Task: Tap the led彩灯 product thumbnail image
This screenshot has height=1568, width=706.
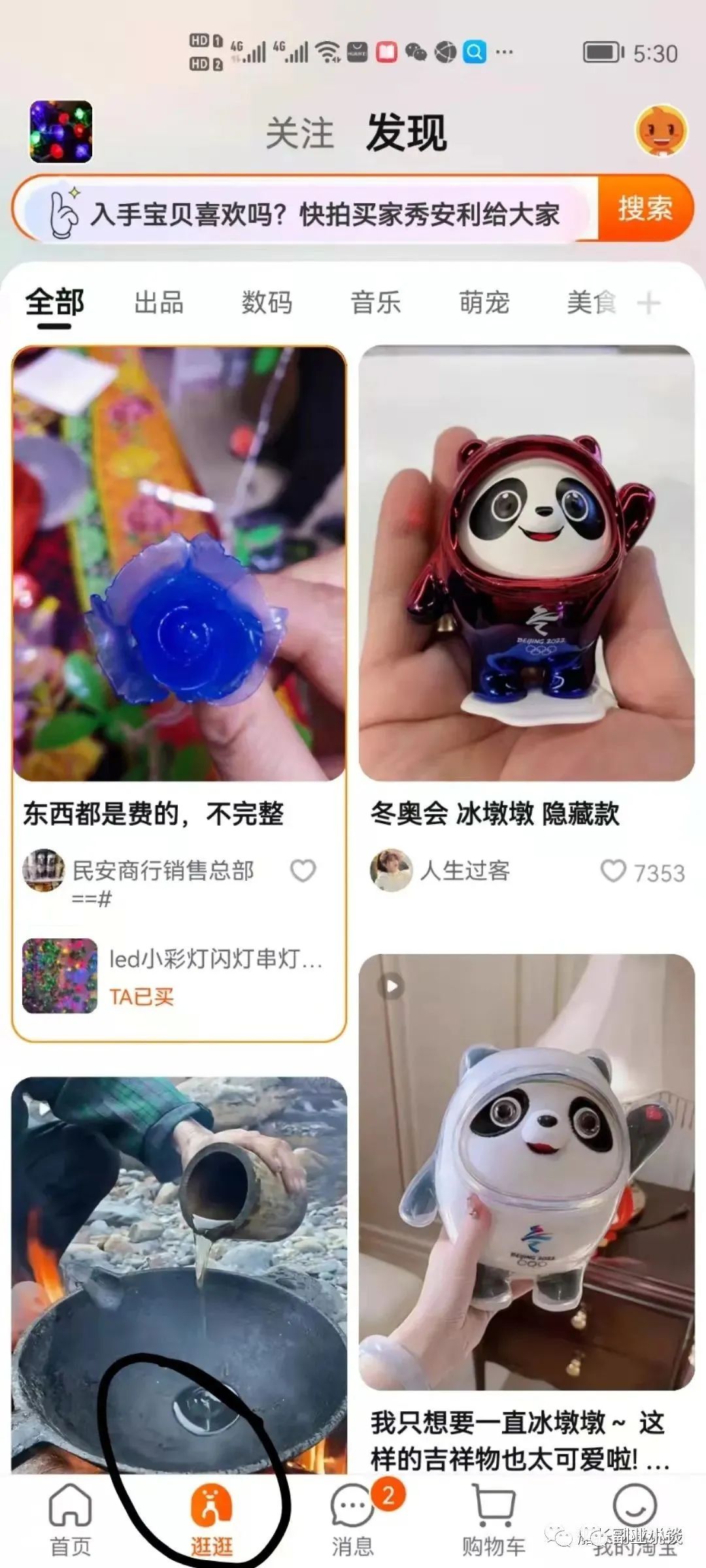Action: coord(61,973)
